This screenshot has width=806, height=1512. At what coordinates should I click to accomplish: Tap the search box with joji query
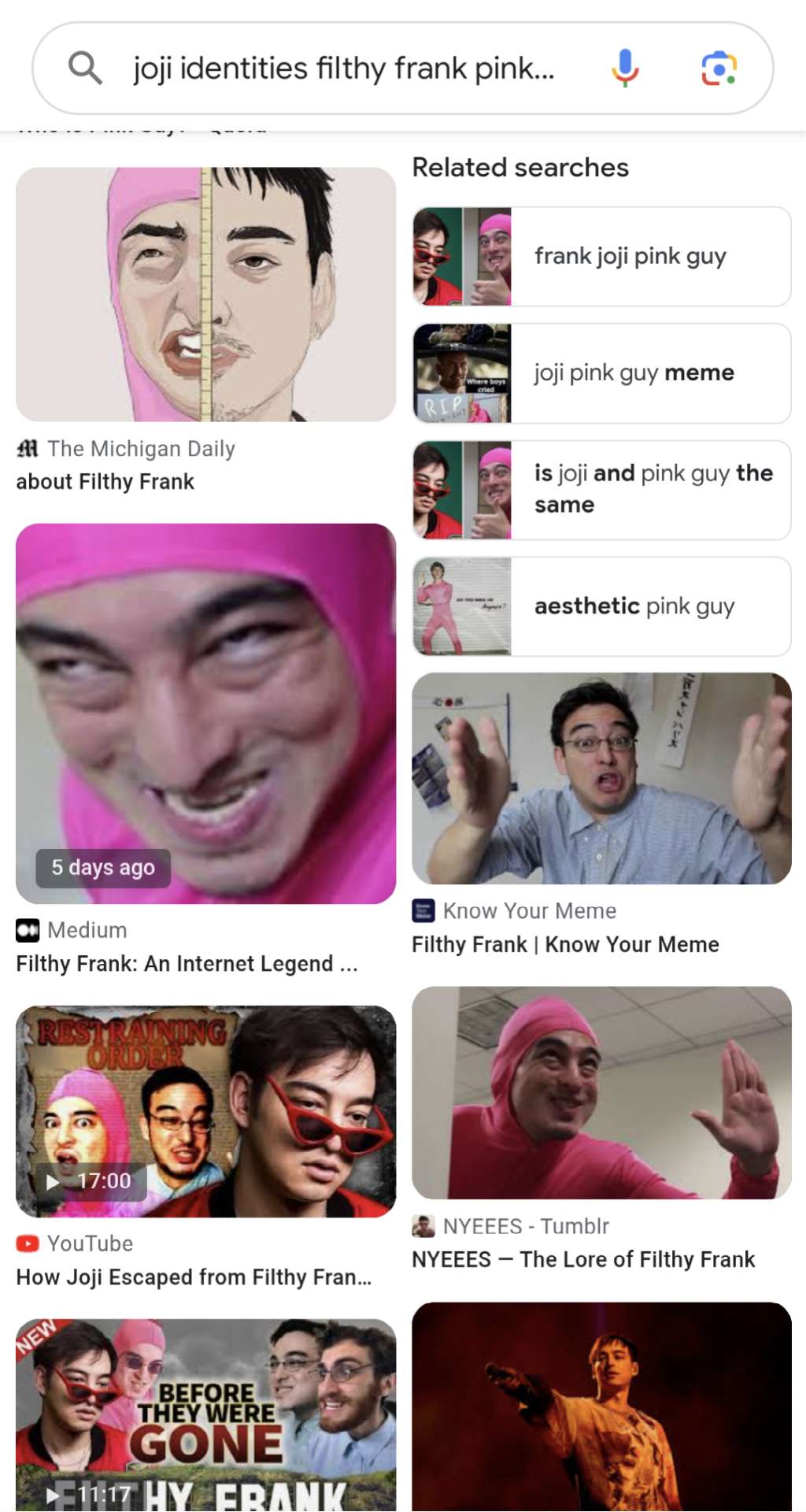click(343, 69)
